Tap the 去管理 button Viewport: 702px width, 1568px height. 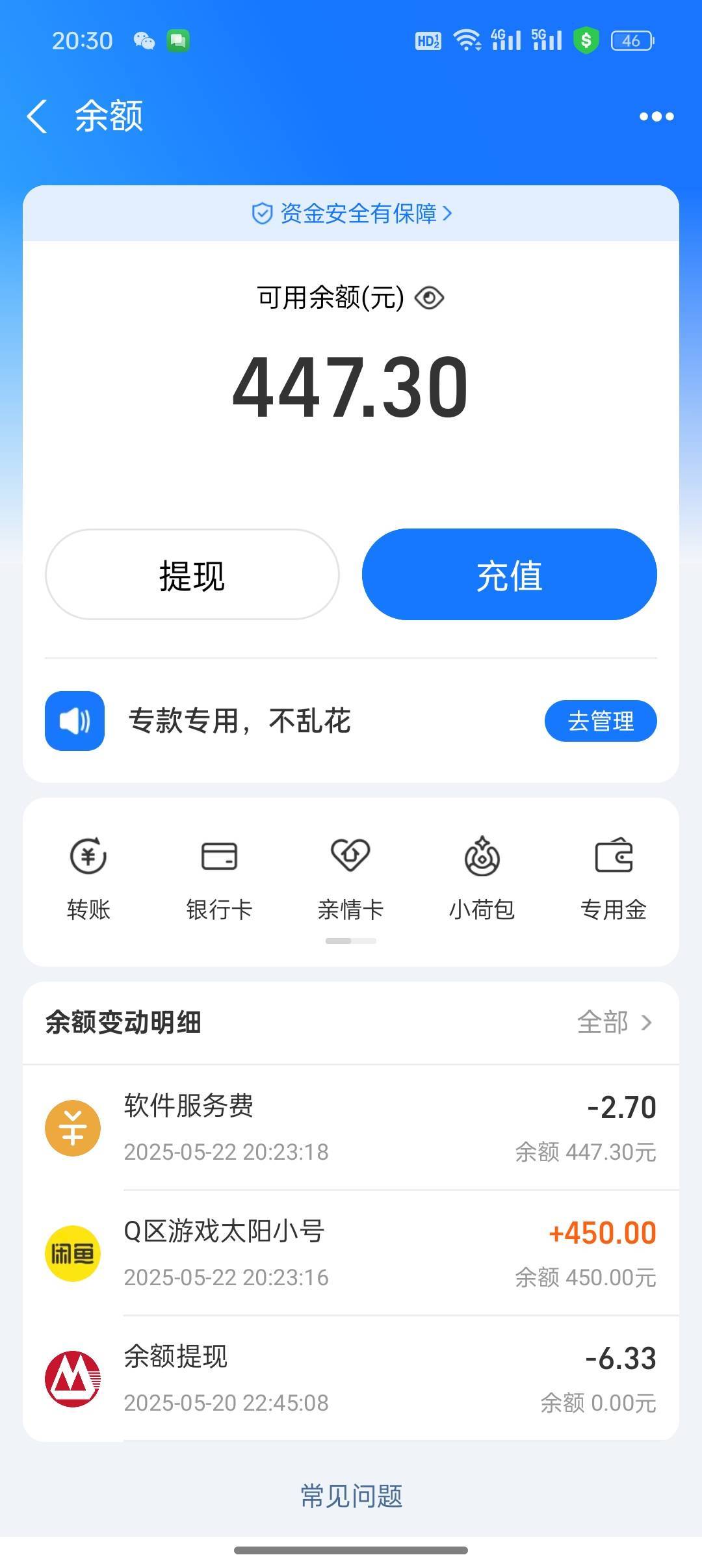[601, 721]
